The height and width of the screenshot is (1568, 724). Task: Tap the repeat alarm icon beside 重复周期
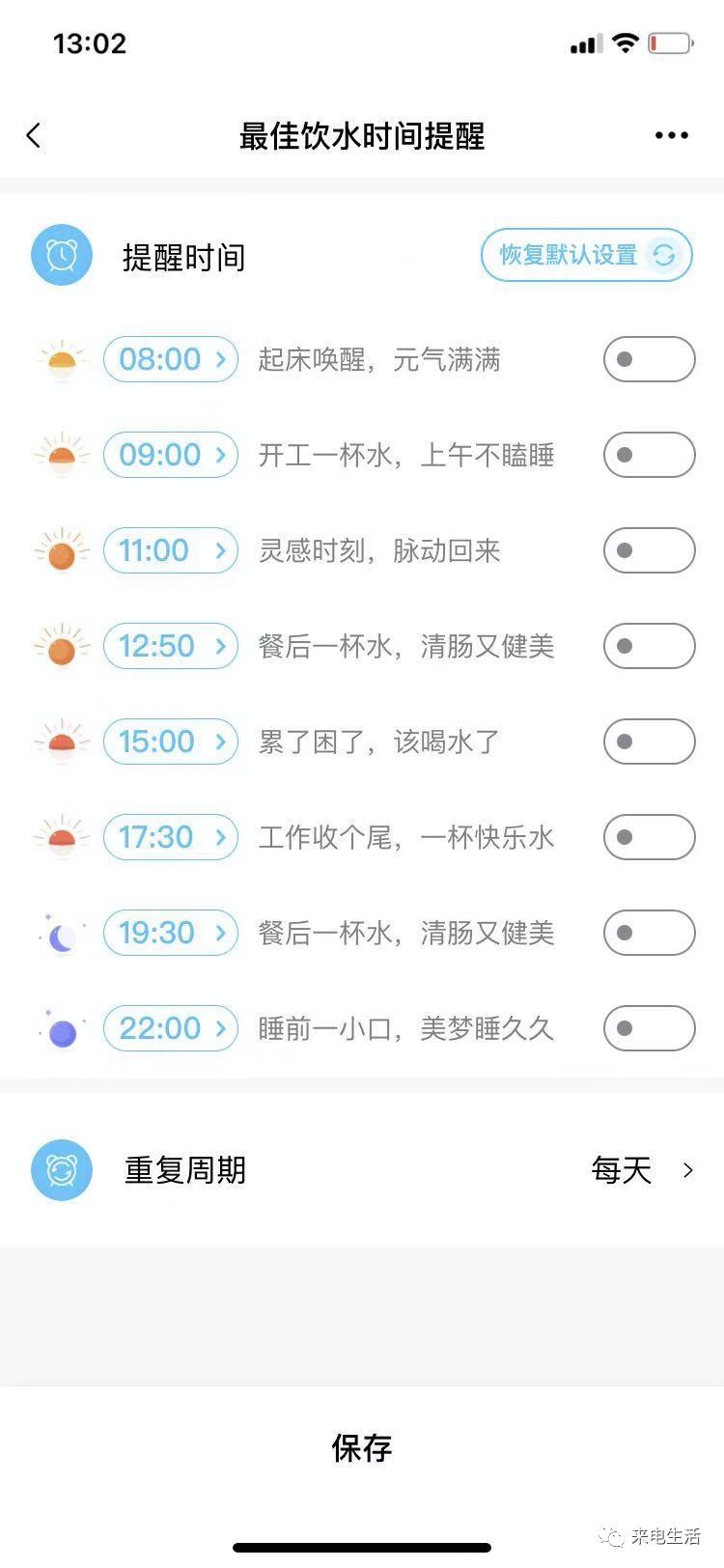coord(61,1169)
